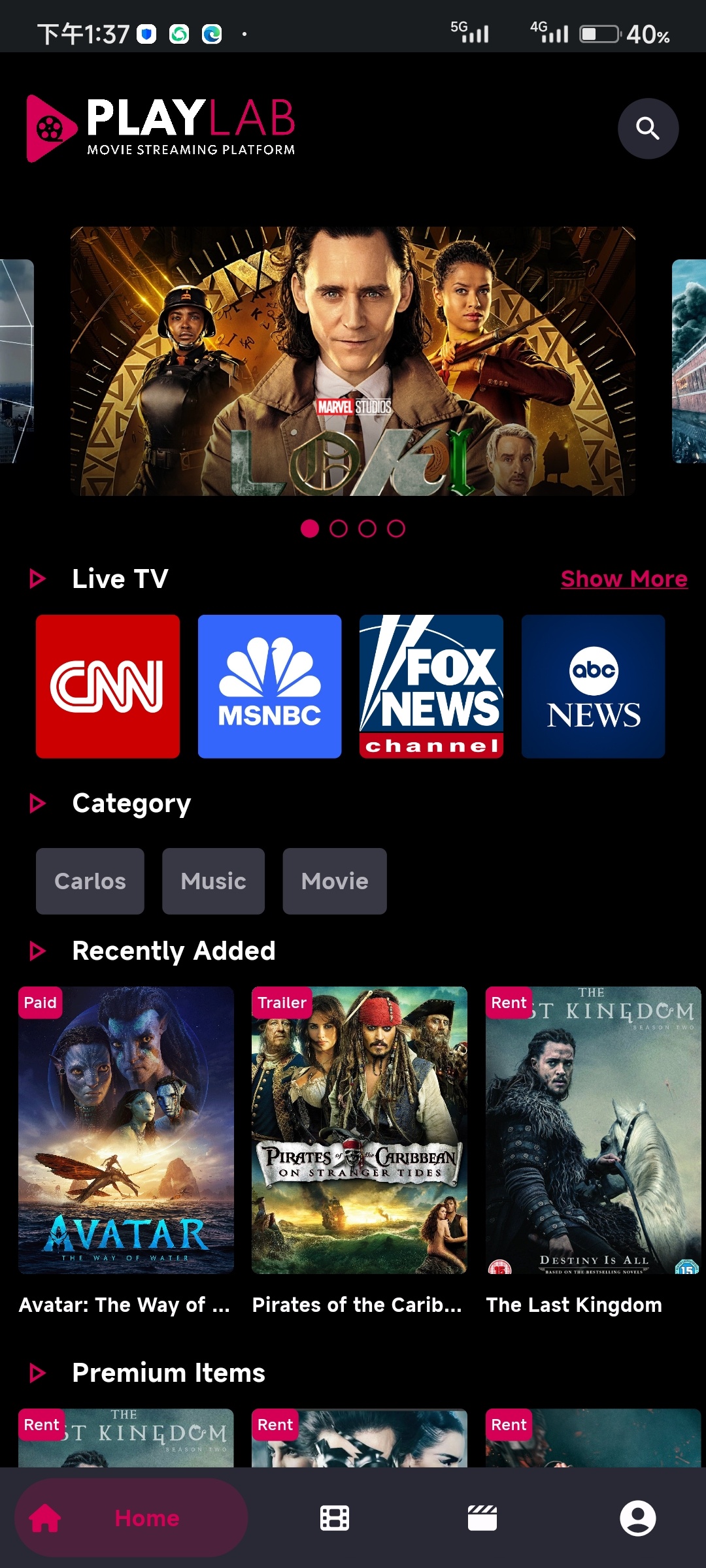
Task: Watch the CNN live channel
Action: [108, 686]
